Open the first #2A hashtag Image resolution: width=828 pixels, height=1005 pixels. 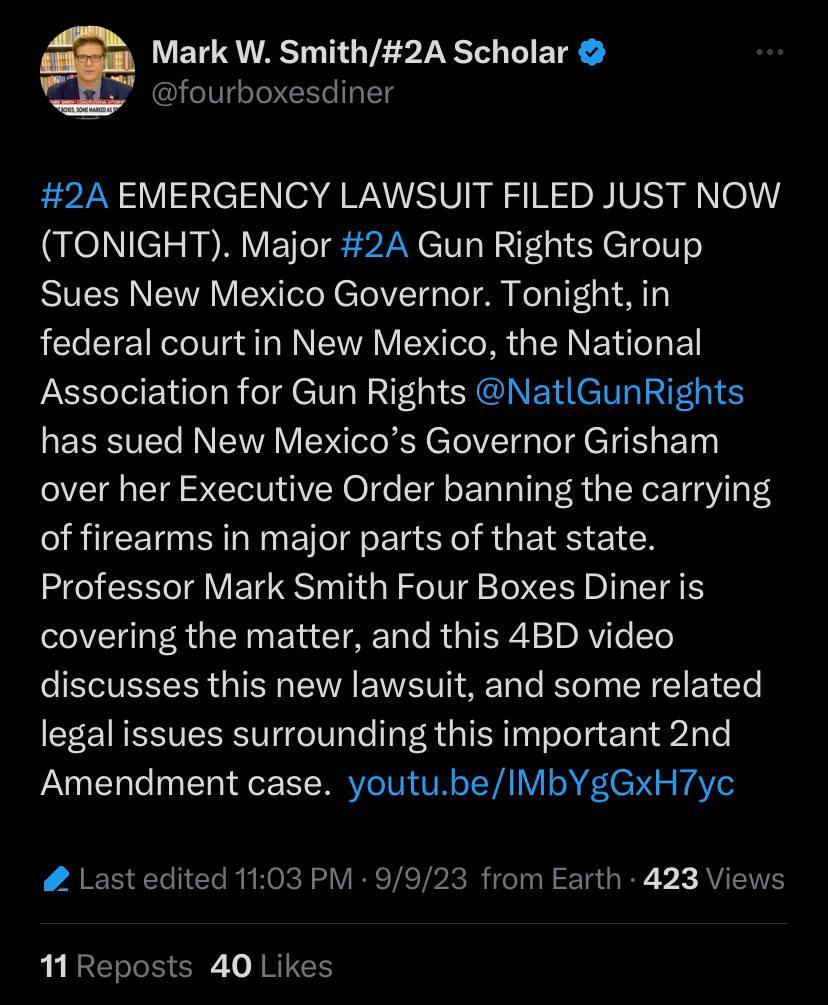click(x=74, y=195)
